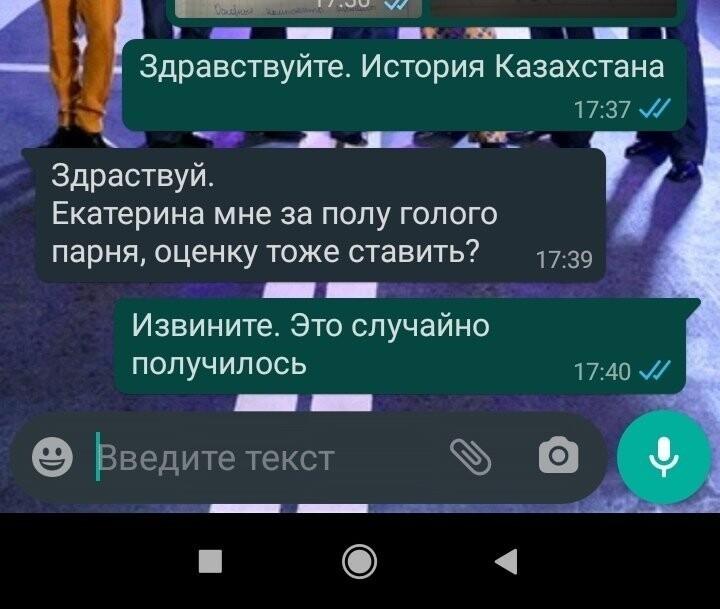Go to the home screen
The height and width of the screenshot is (609, 720).
coord(359,562)
